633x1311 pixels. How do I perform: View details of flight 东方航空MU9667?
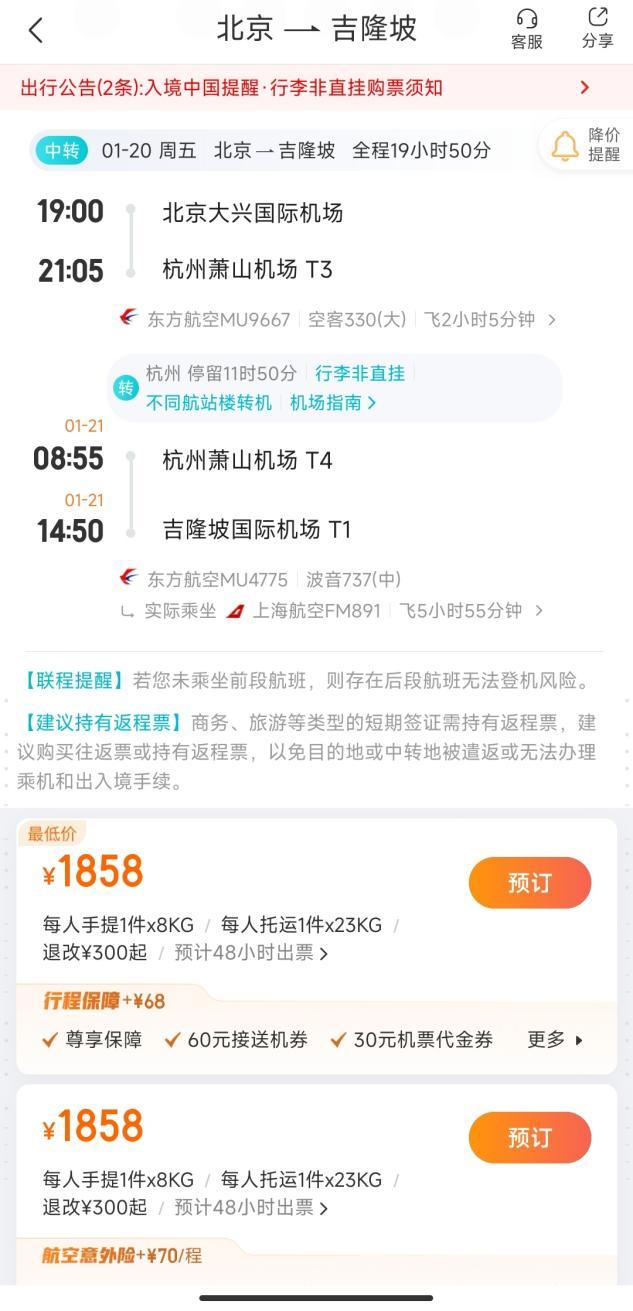pyautogui.click(x=338, y=320)
